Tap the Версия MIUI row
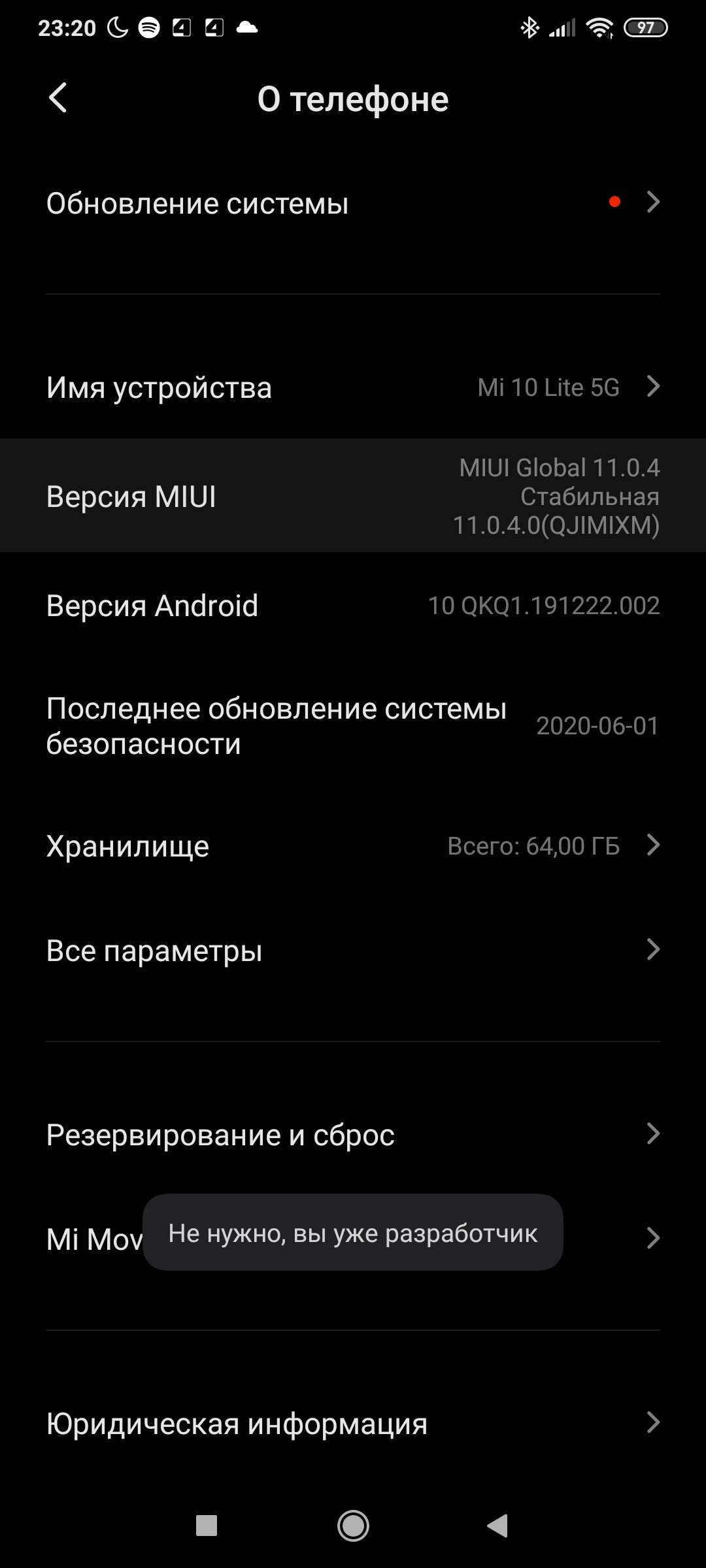 [353, 496]
